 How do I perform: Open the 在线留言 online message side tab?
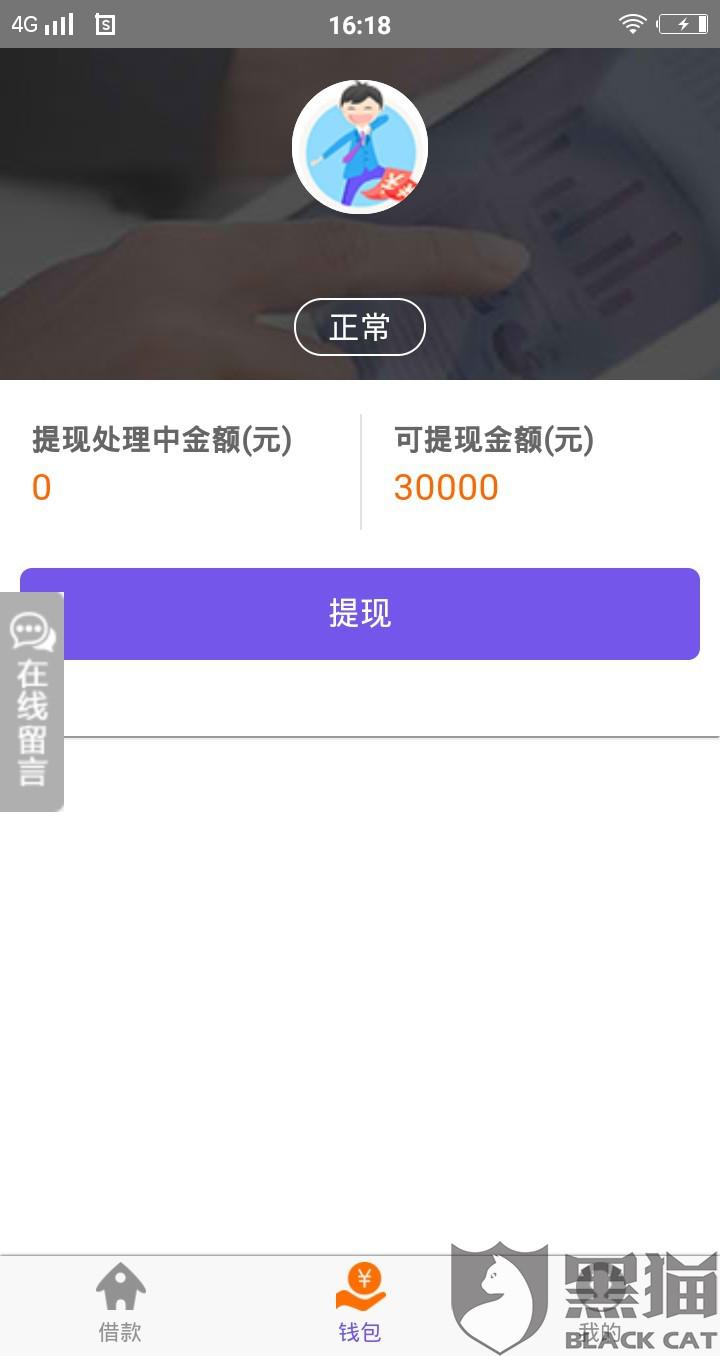pos(32,701)
